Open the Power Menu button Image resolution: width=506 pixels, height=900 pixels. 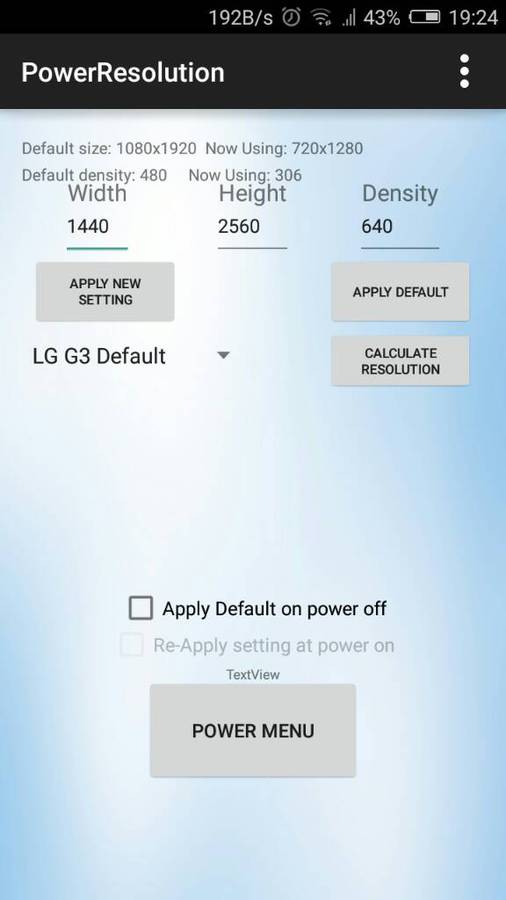click(x=253, y=731)
